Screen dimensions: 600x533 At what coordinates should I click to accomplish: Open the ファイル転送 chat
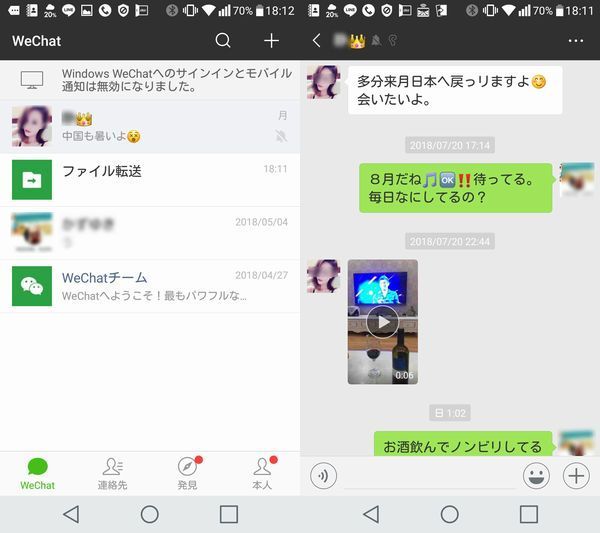(150, 179)
